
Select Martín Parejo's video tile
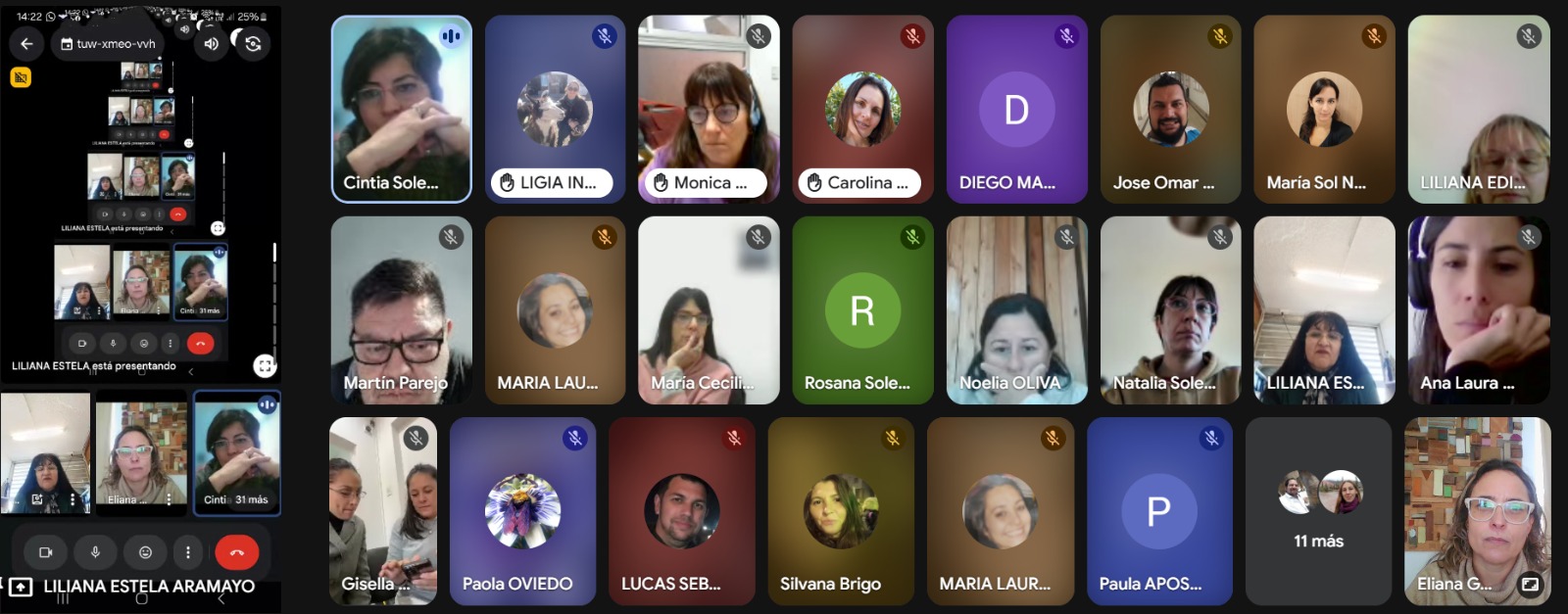tap(401, 309)
